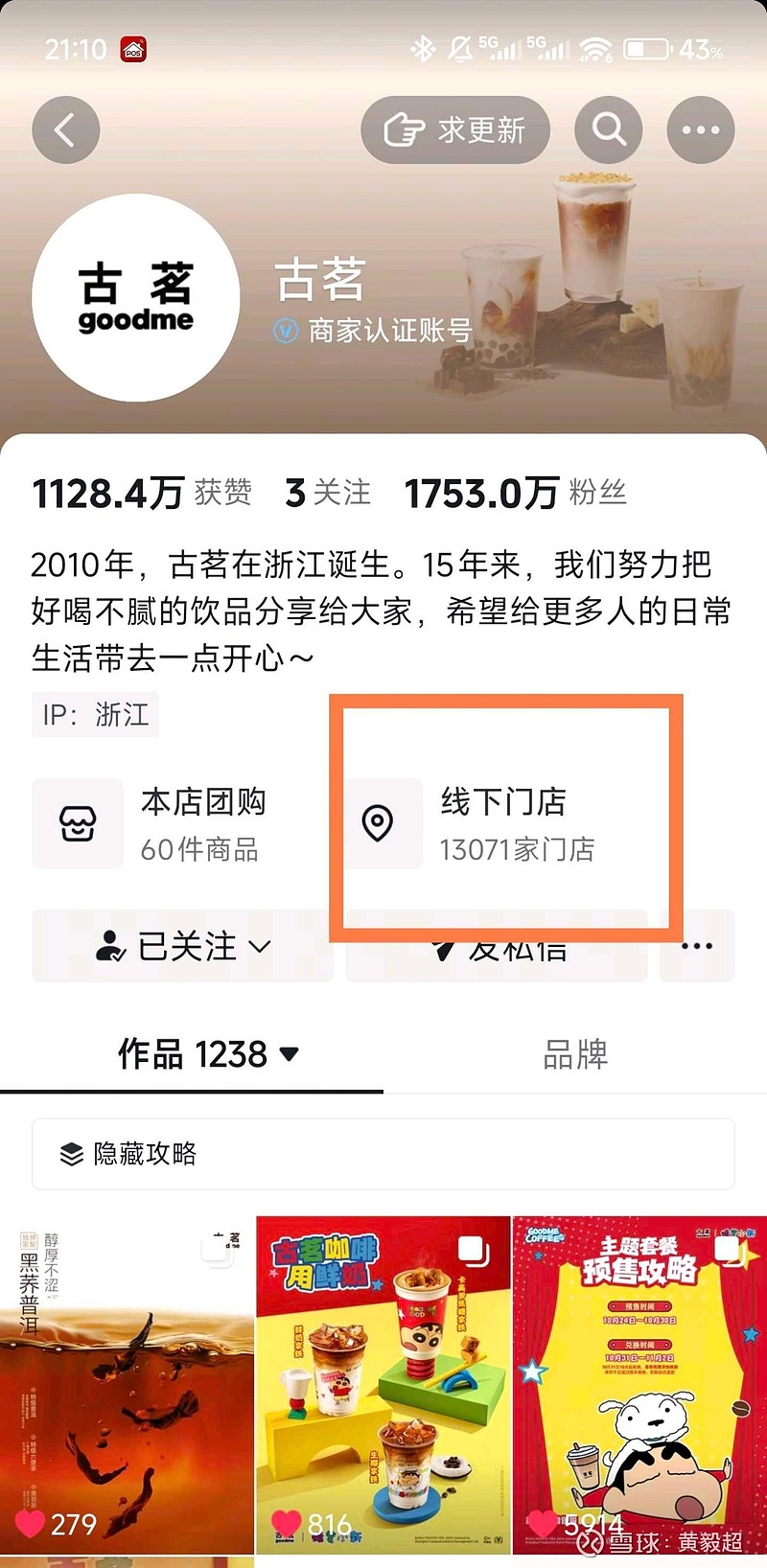Open the top-right three-dot menu

(x=700, y=129)
